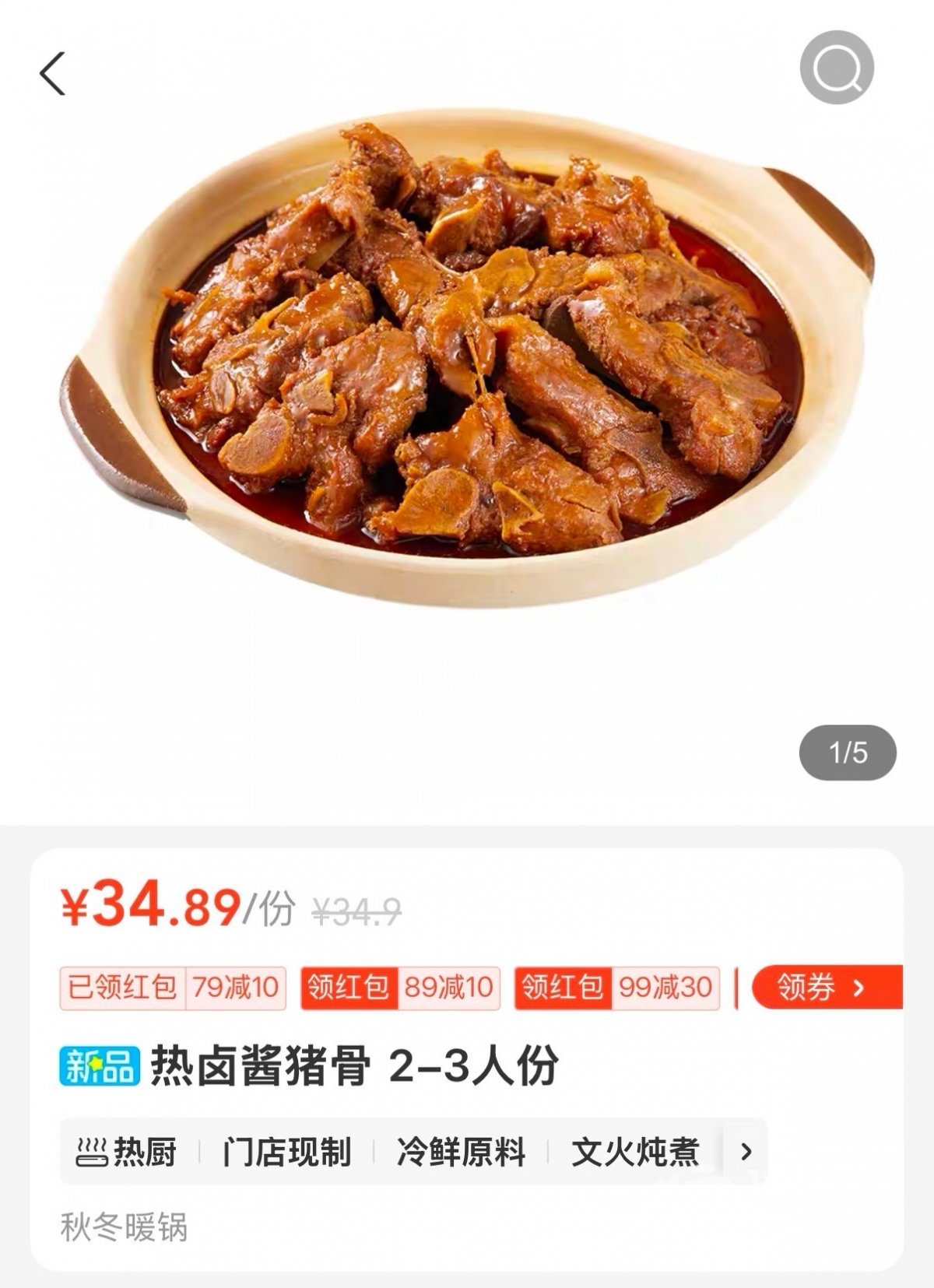The width and height of the screenshot is (934, 1288).
Task: Tap the 领券 button to get coupons
Action: click(825, 988)
